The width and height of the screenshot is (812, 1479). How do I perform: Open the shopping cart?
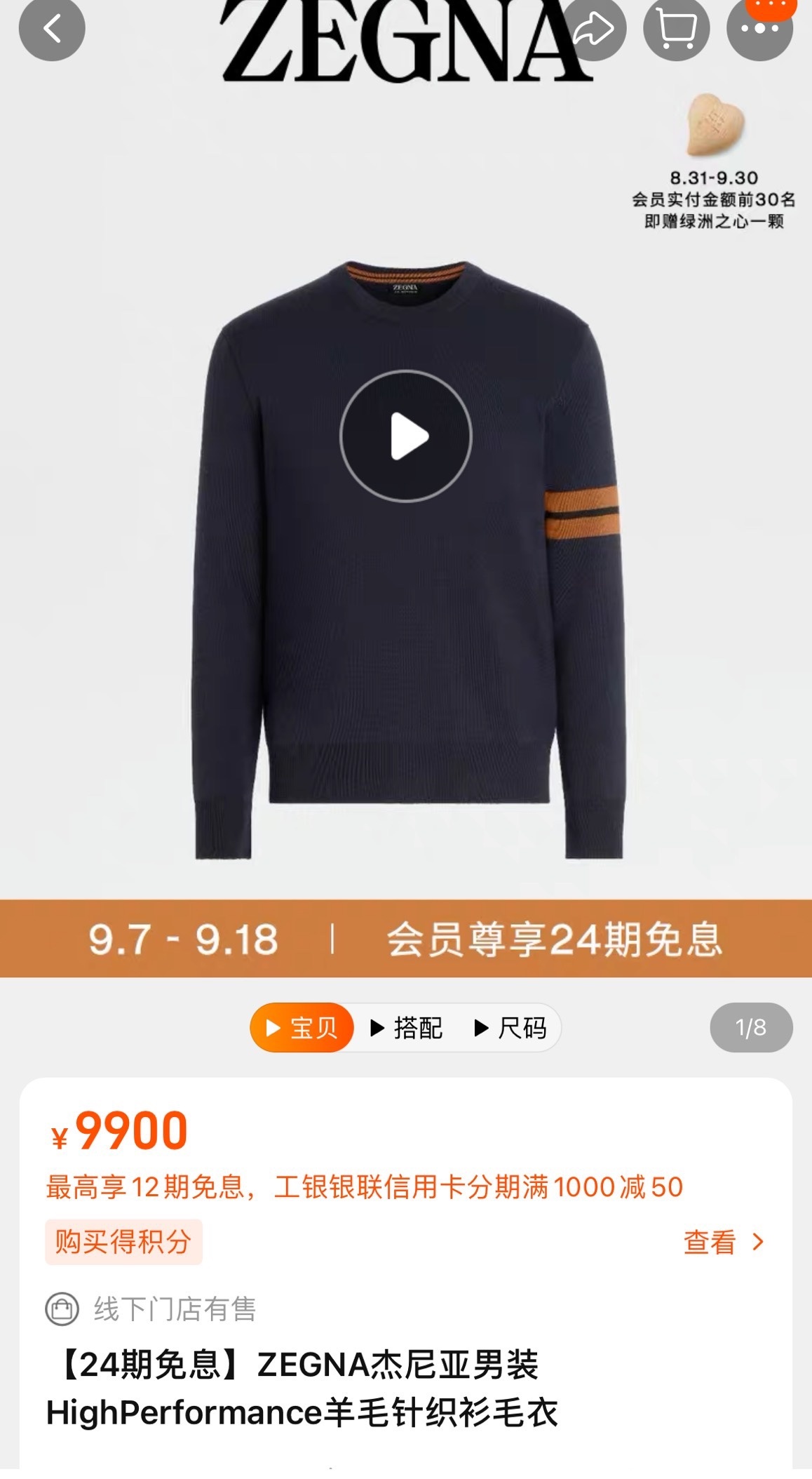(x=677, y=29)
